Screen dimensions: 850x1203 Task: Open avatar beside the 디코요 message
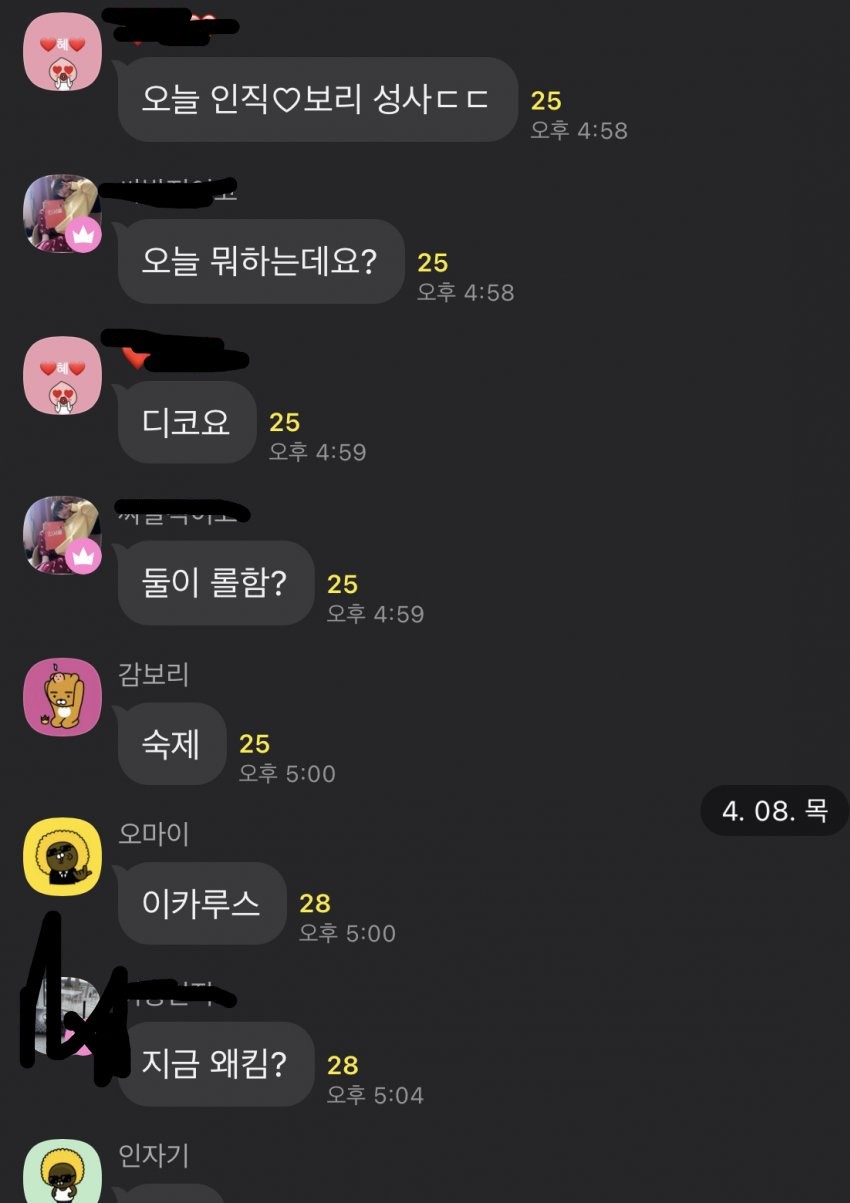62,375
